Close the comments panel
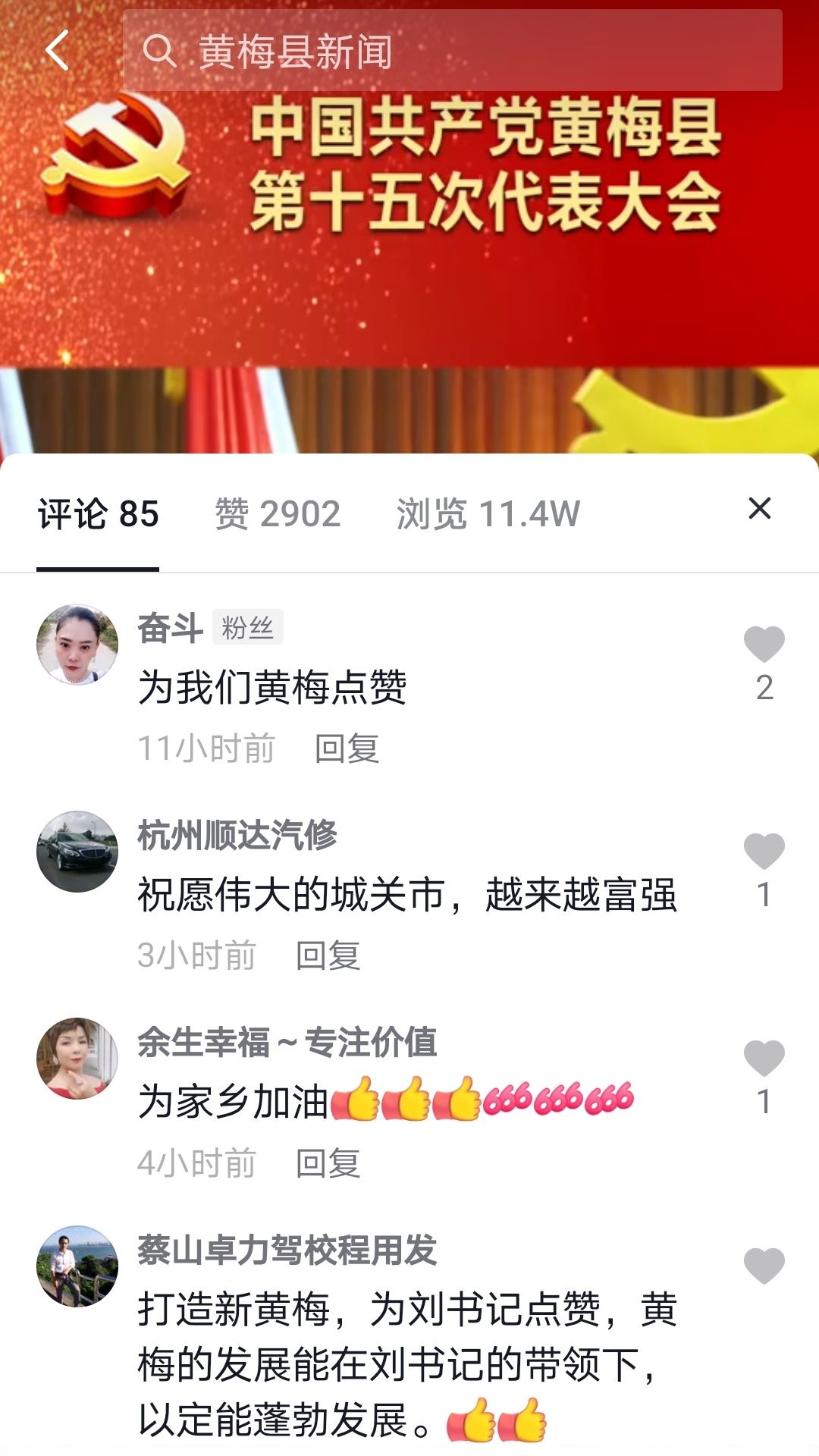The width and height of the screenshot is (819, 1456). (x=759, y=508)
